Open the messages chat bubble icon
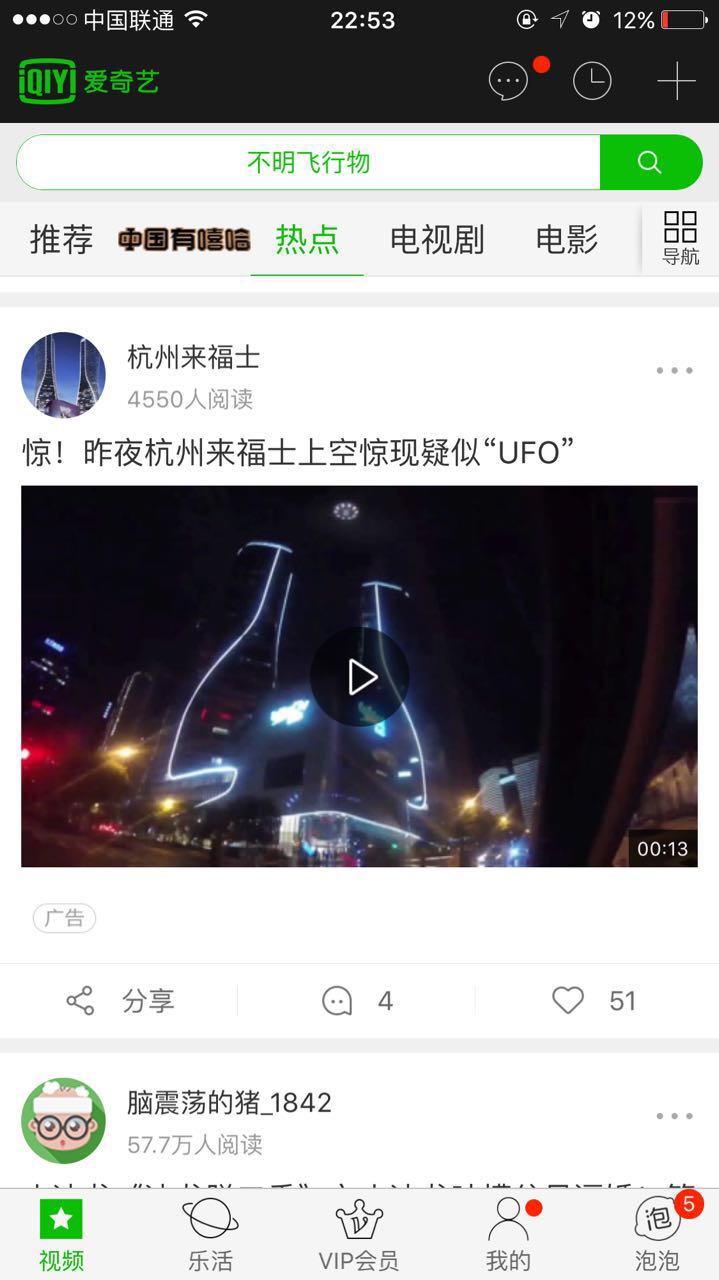 pyautogui.click(x=508, y=81)
